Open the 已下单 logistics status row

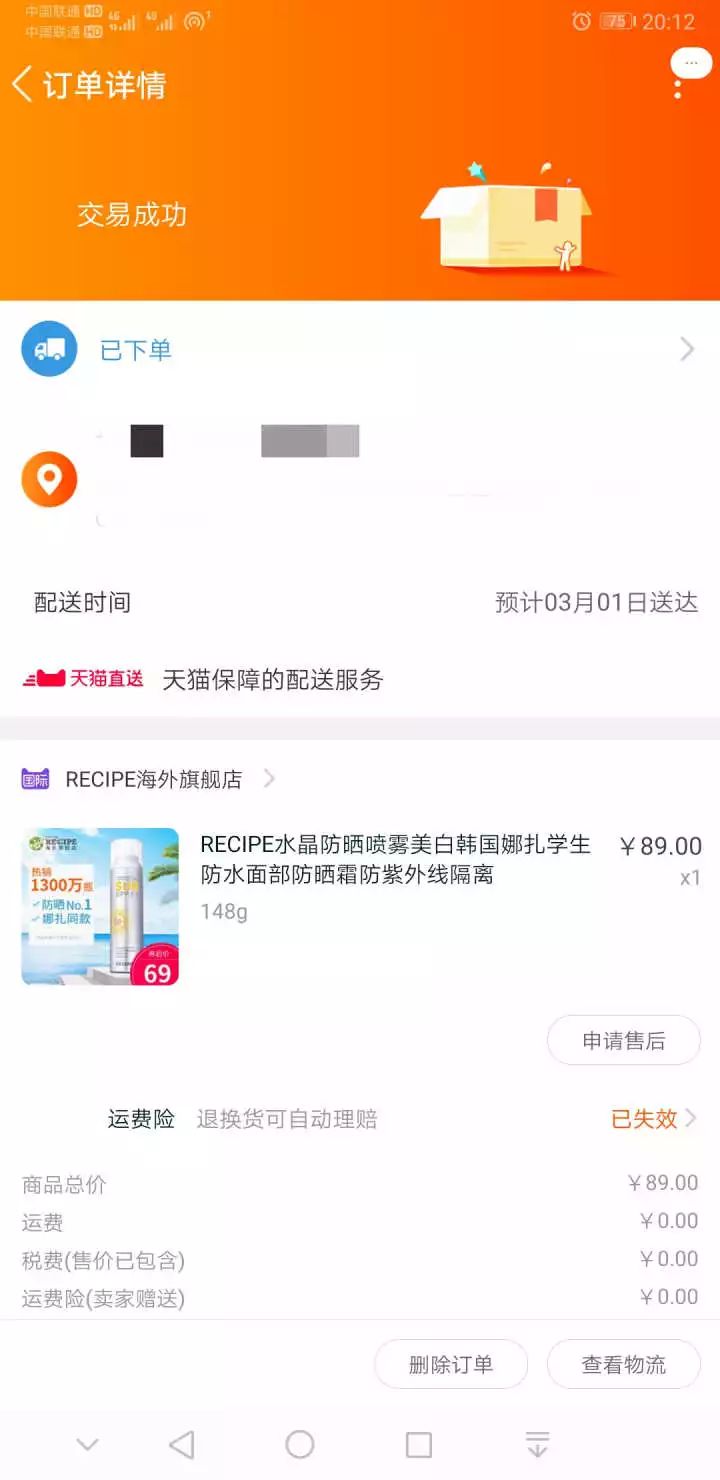click(360, 349)
